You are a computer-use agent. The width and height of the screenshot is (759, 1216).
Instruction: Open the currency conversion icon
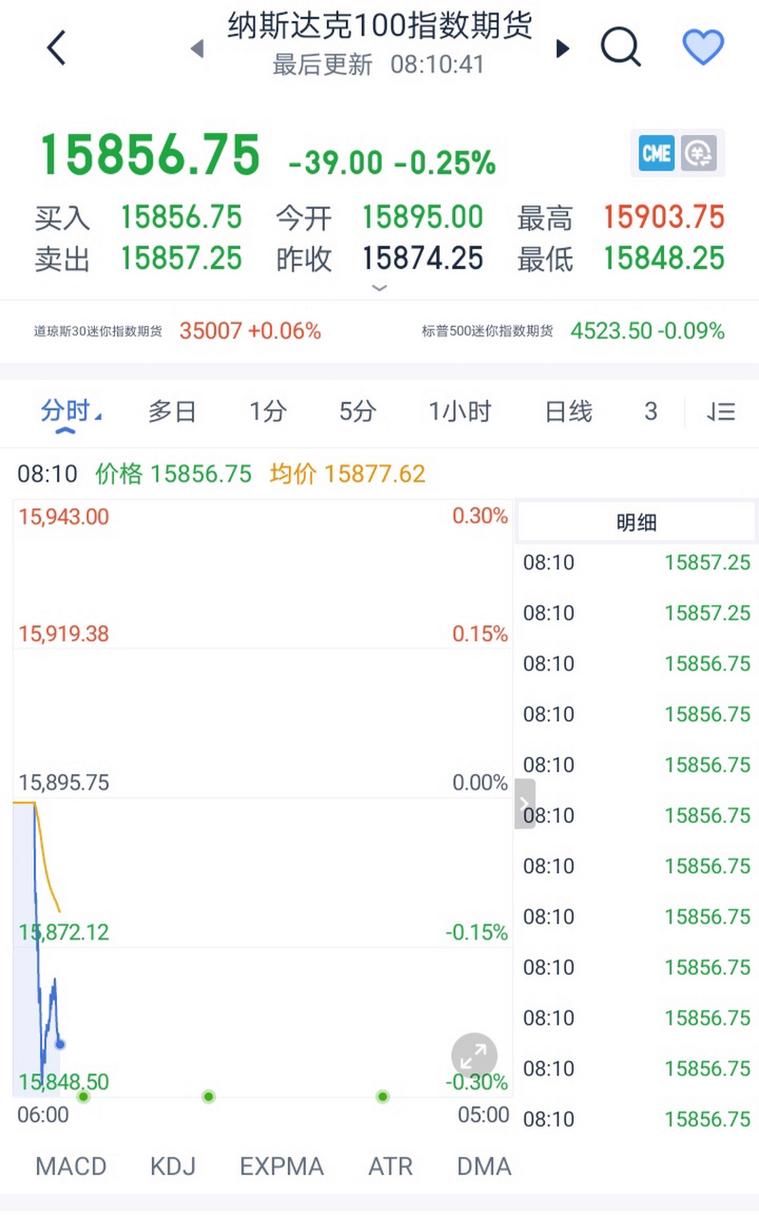tap(699, 152)
